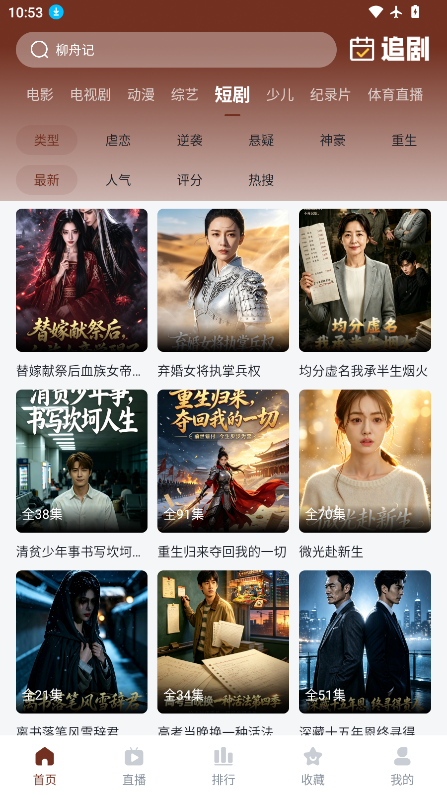Sort the list by 人气

[118, 180]
